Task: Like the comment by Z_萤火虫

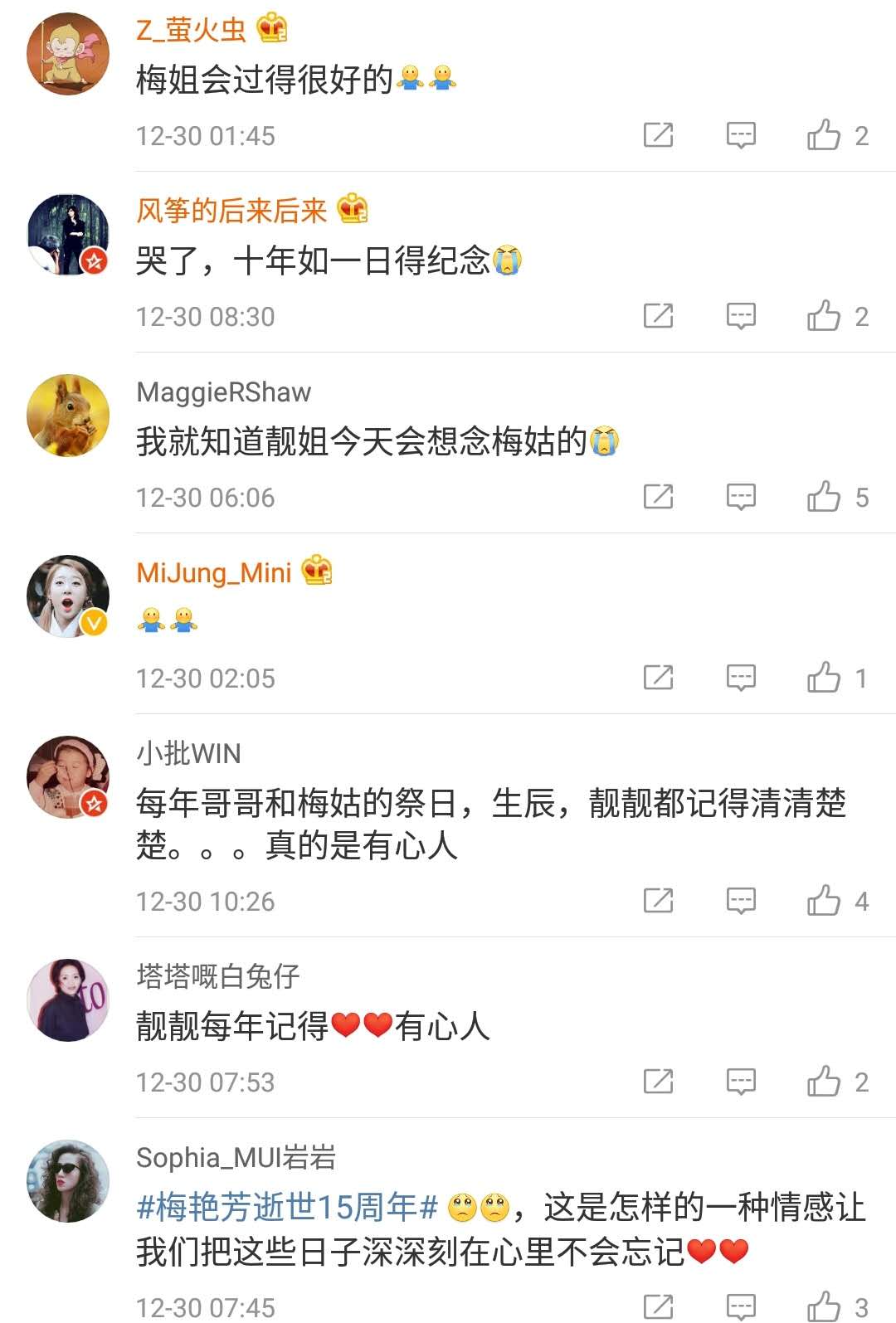Action: [x=824, y=135]
